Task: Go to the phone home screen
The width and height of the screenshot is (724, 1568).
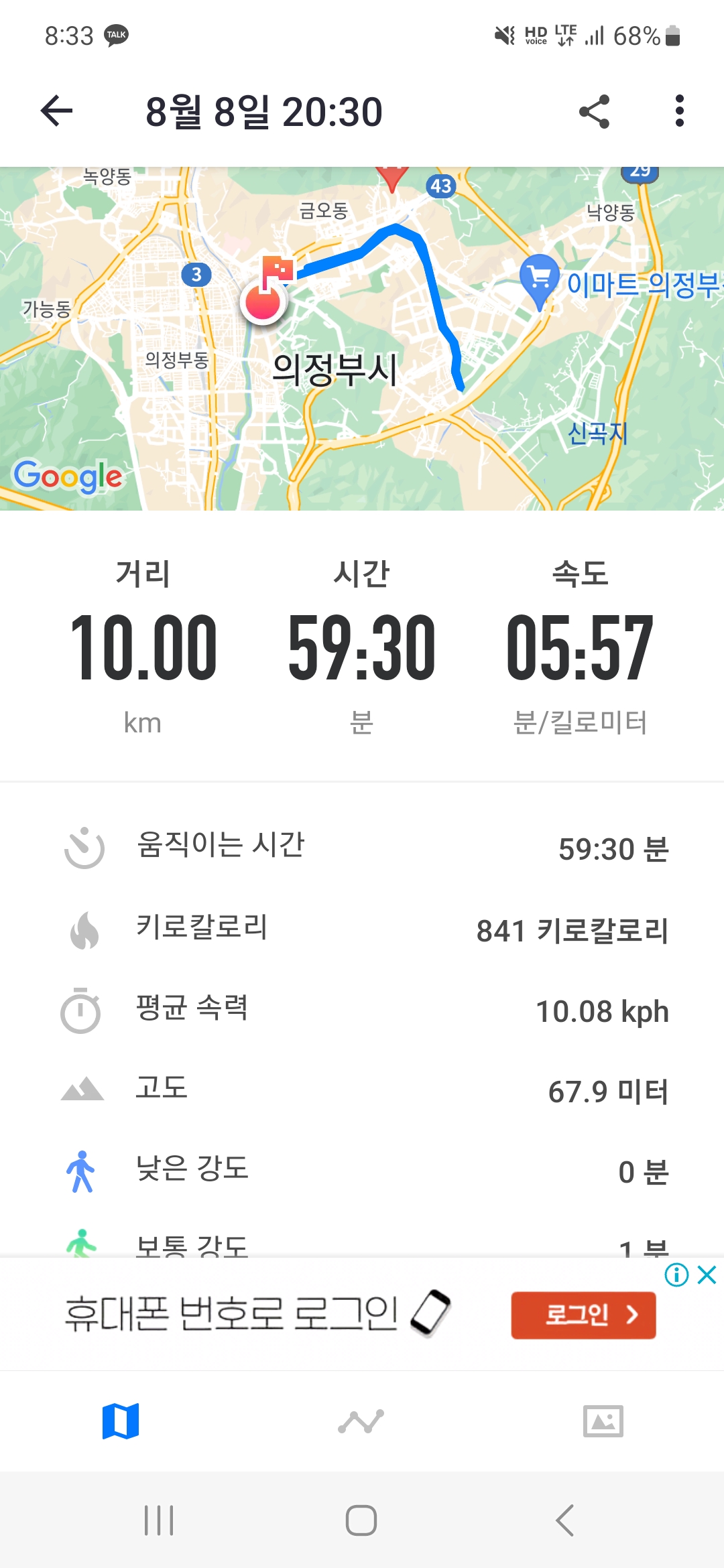Action: [361, 1520]
